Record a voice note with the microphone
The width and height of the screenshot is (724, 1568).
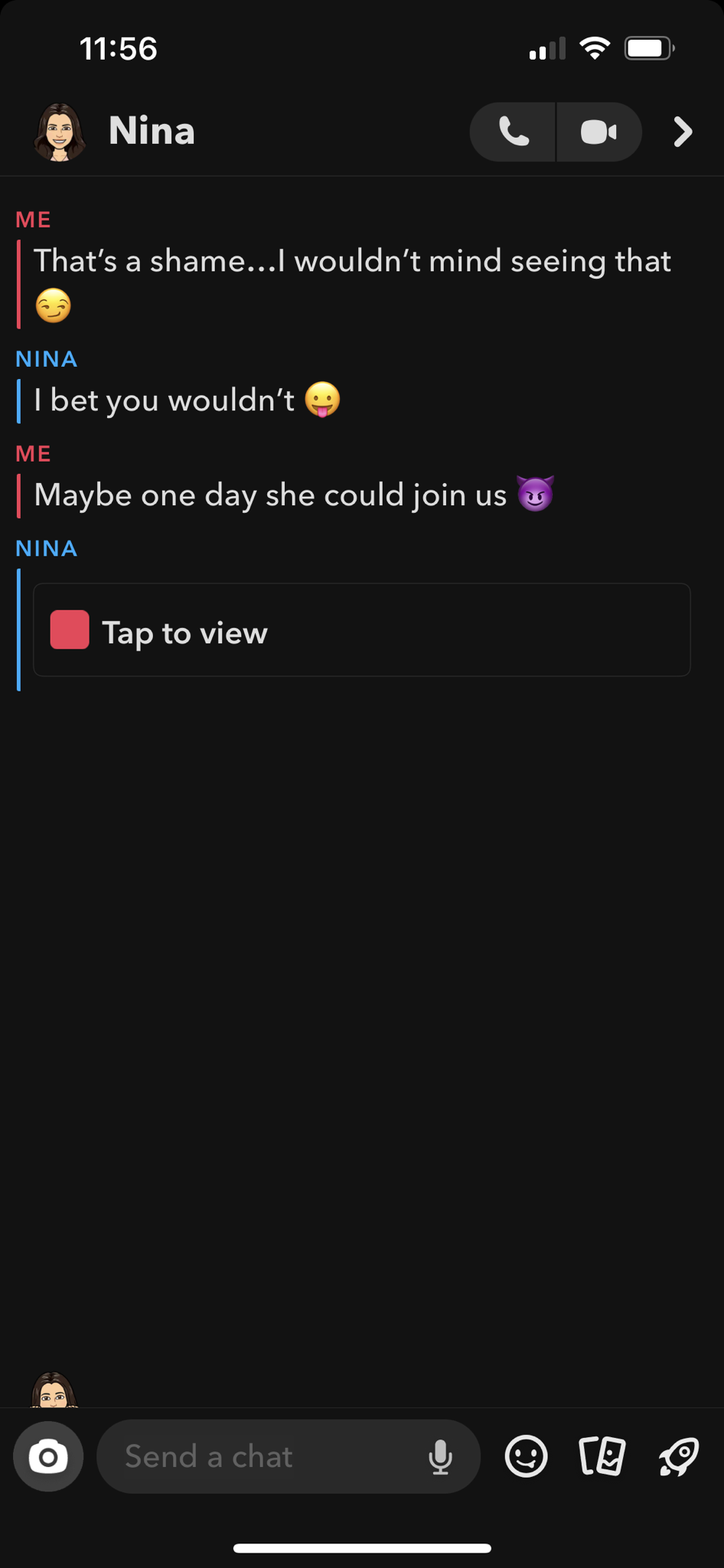tap(440, 1456)
